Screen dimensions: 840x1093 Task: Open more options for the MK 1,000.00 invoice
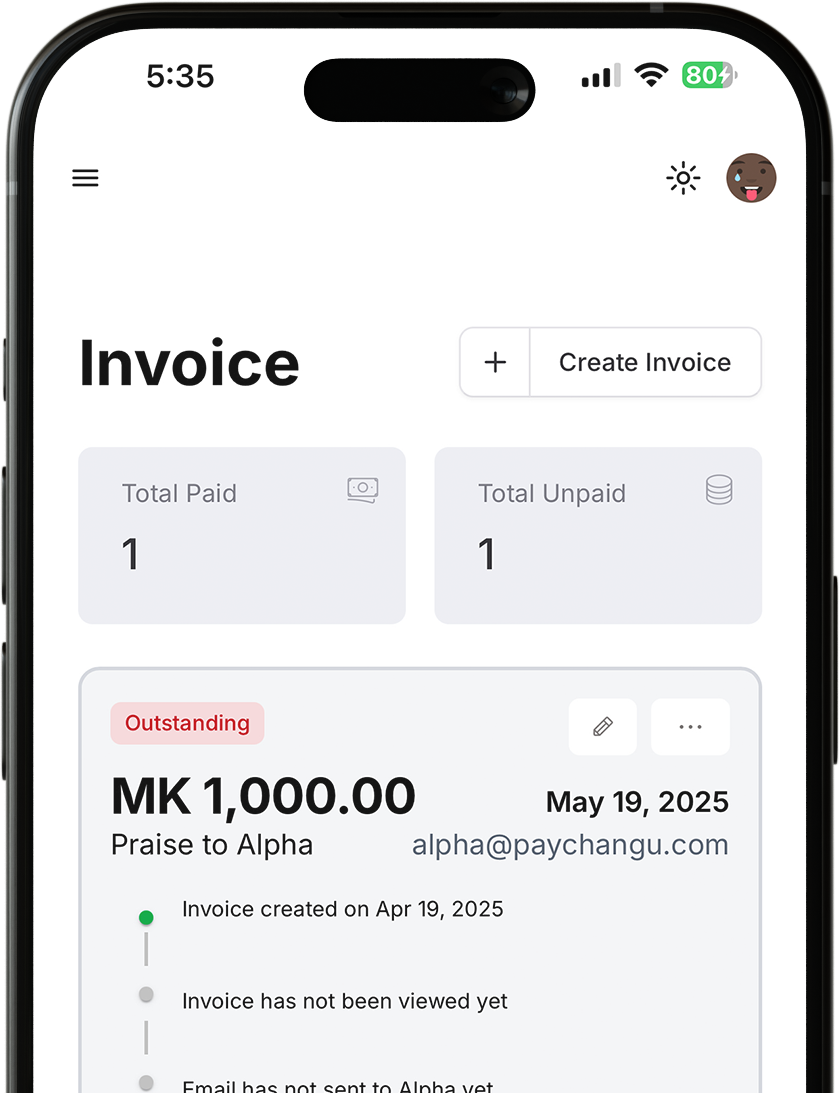click(690, 727)
